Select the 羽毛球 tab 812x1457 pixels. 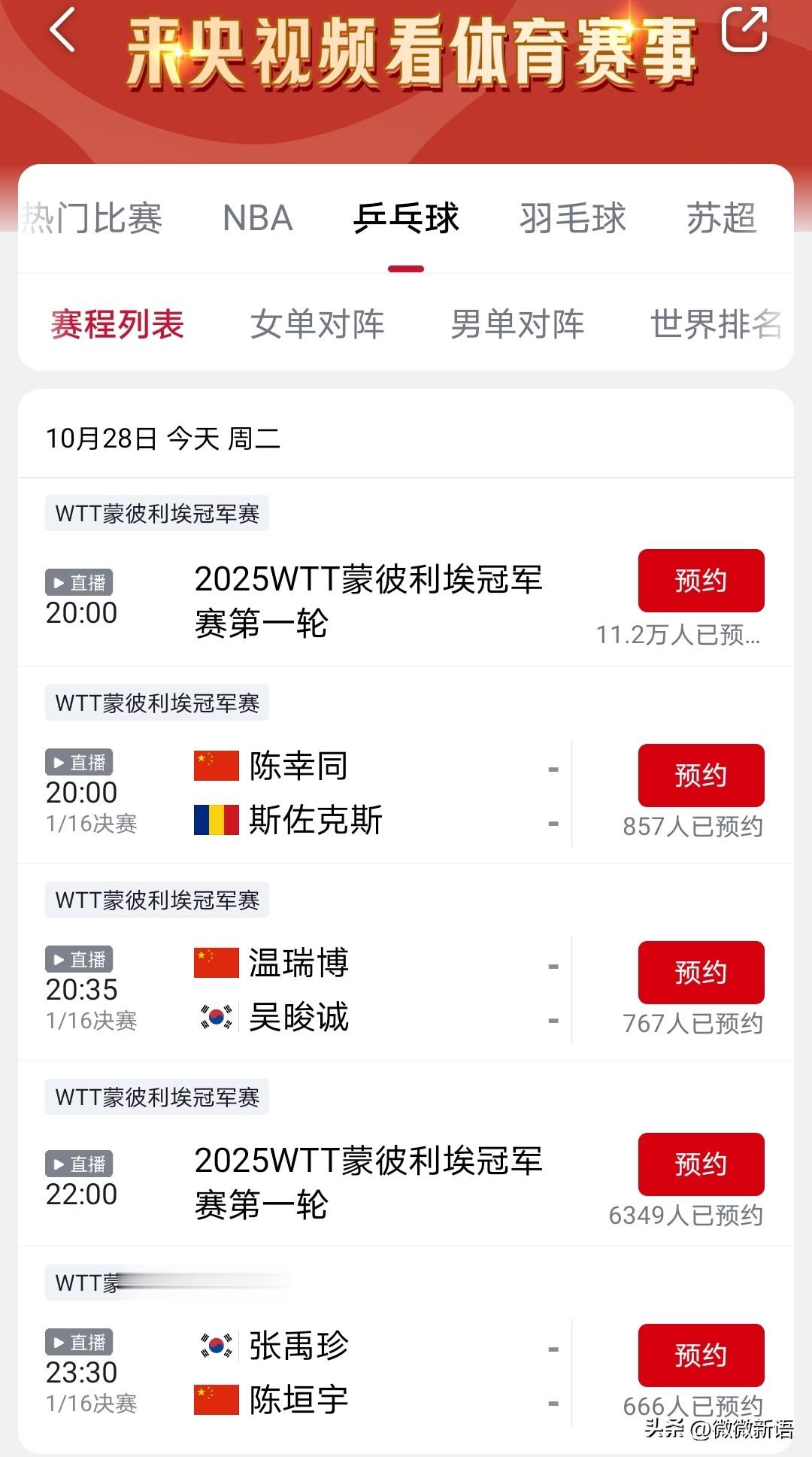[x=572, y=219]
